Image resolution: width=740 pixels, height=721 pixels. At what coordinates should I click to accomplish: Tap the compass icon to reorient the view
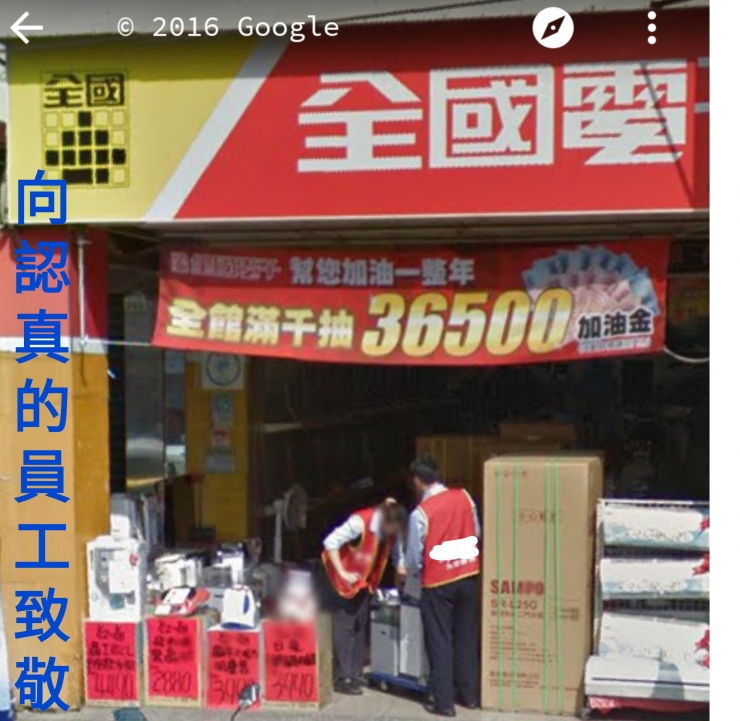553,28
